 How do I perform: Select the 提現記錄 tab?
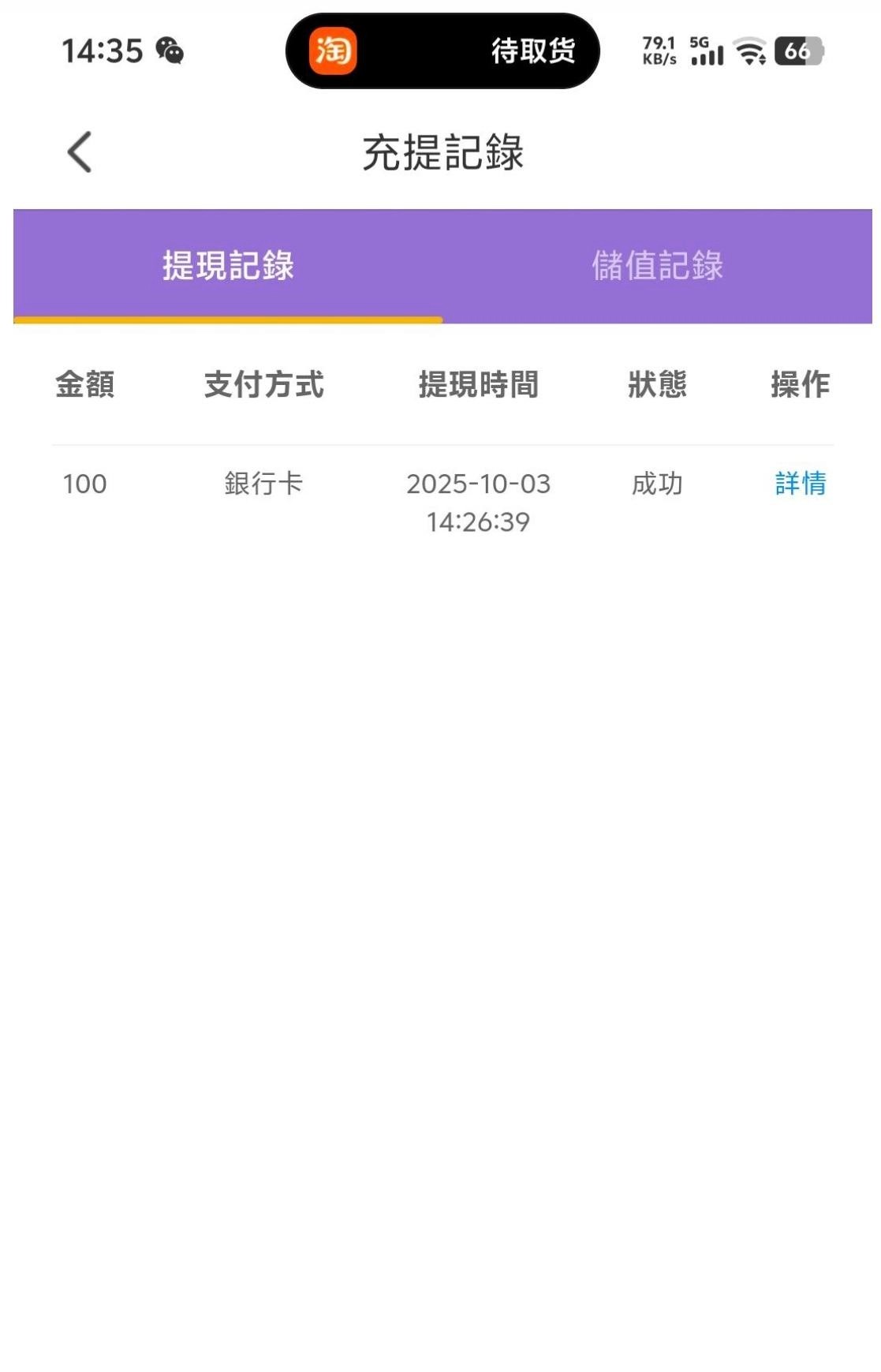pyautogui.click(x=228, y=266)
